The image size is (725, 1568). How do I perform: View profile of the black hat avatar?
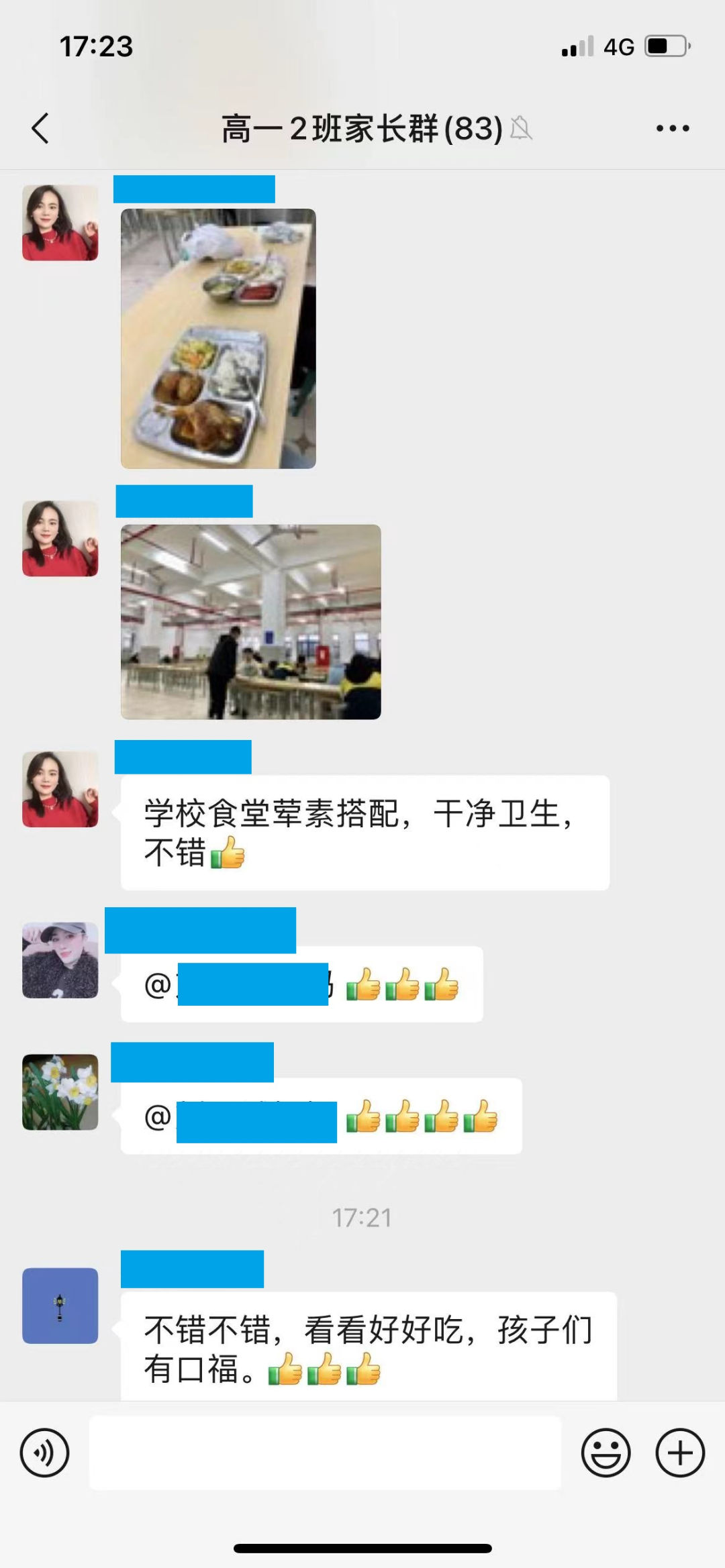[x=60, y=959]
